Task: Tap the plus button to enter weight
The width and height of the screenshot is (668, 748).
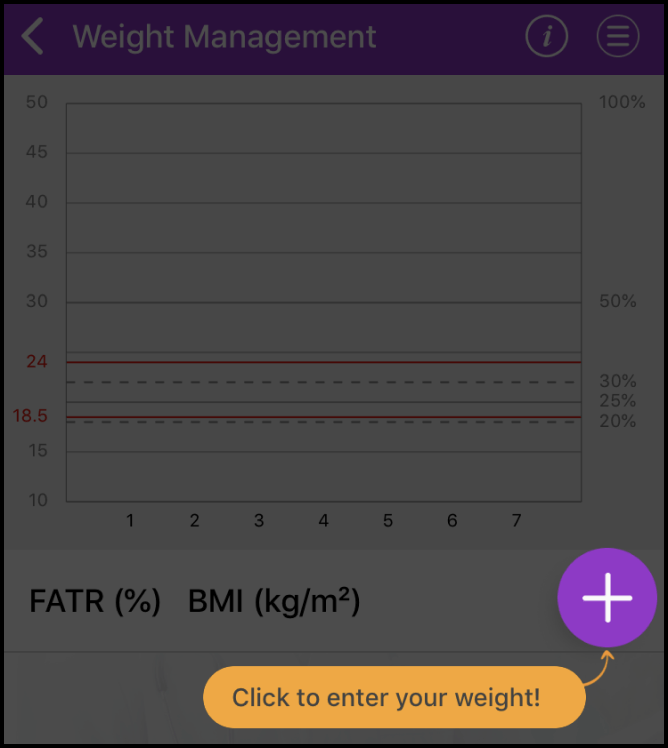Action: [x=607, y=597]
